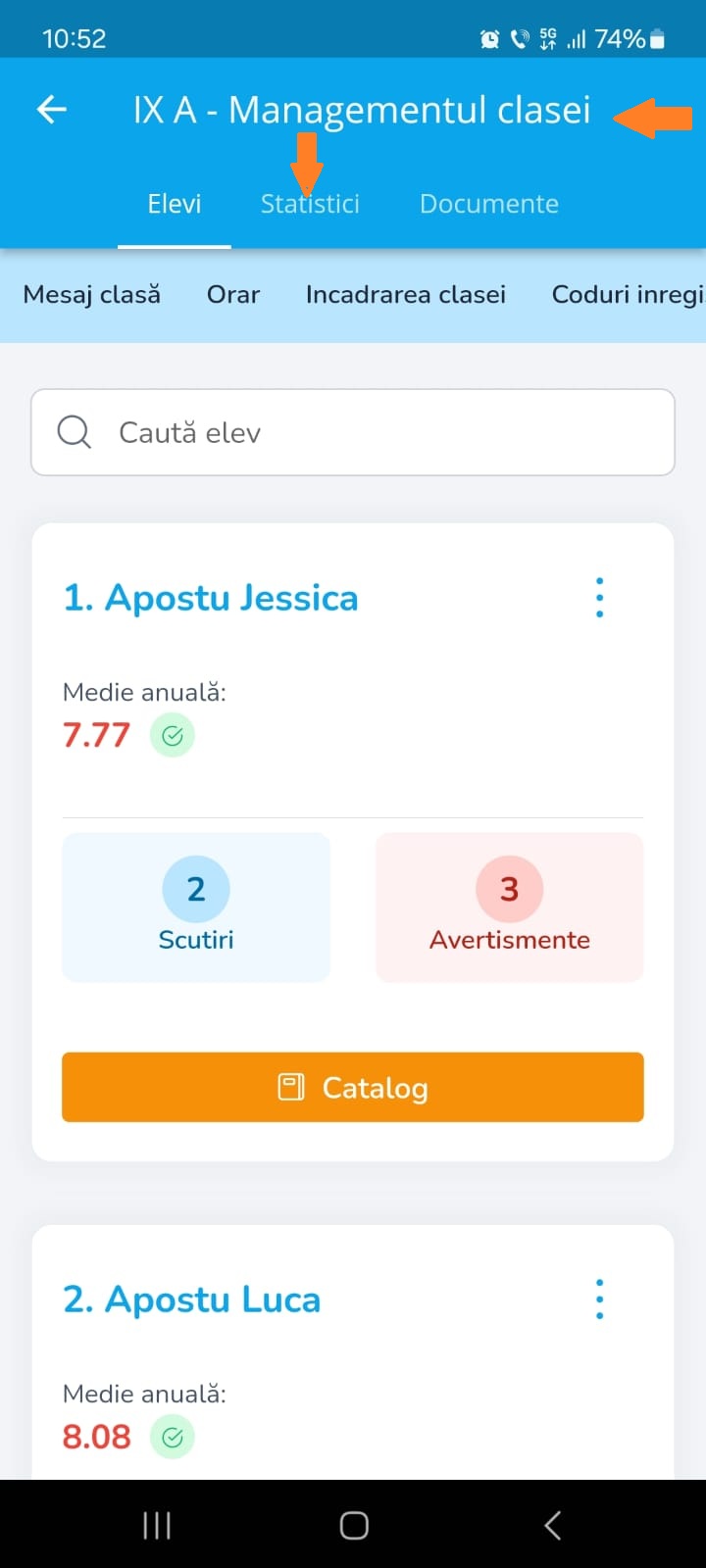Viewport: 706px width, 1568px height.
Task: Open the Coduri inregistrare option
Action: 629,294
